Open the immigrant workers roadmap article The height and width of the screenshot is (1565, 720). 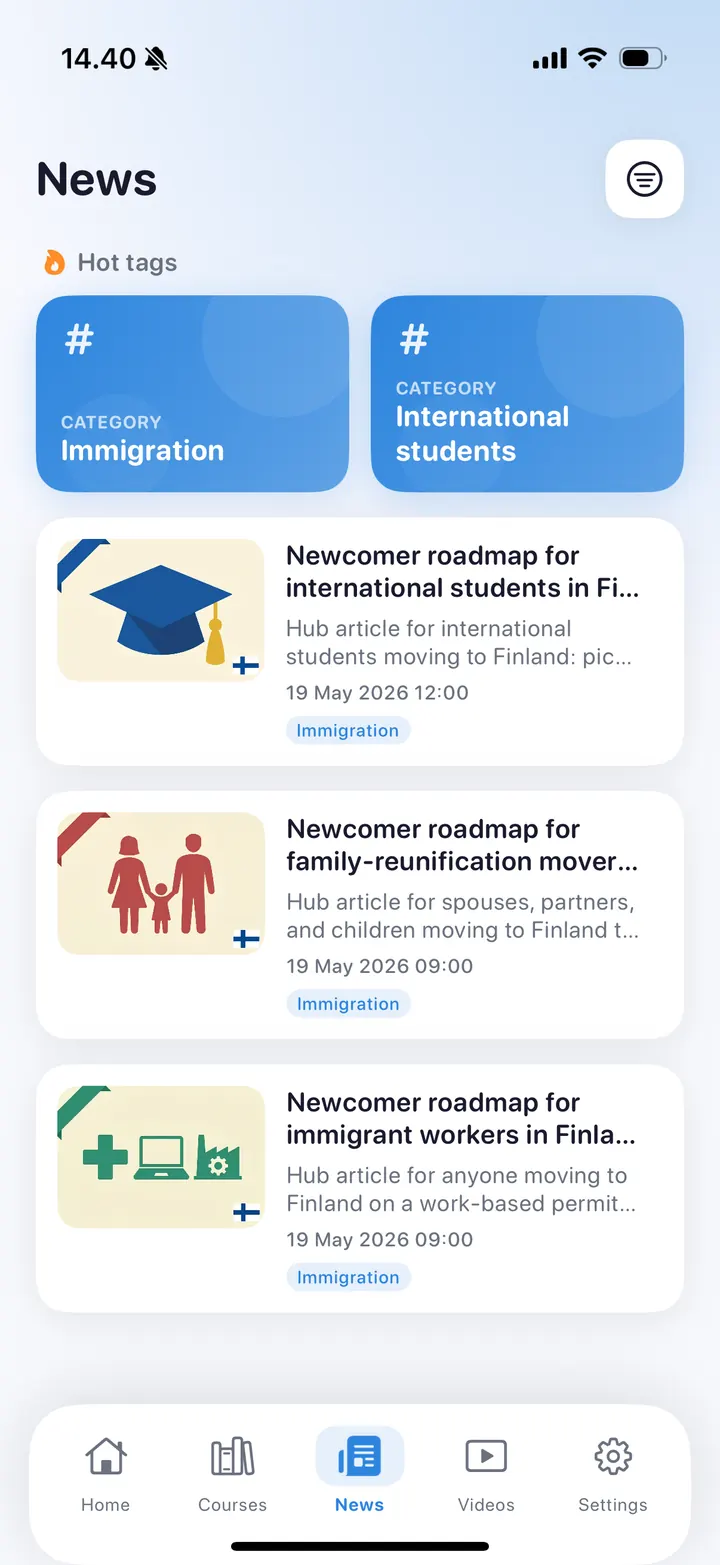click(360, 1188)
